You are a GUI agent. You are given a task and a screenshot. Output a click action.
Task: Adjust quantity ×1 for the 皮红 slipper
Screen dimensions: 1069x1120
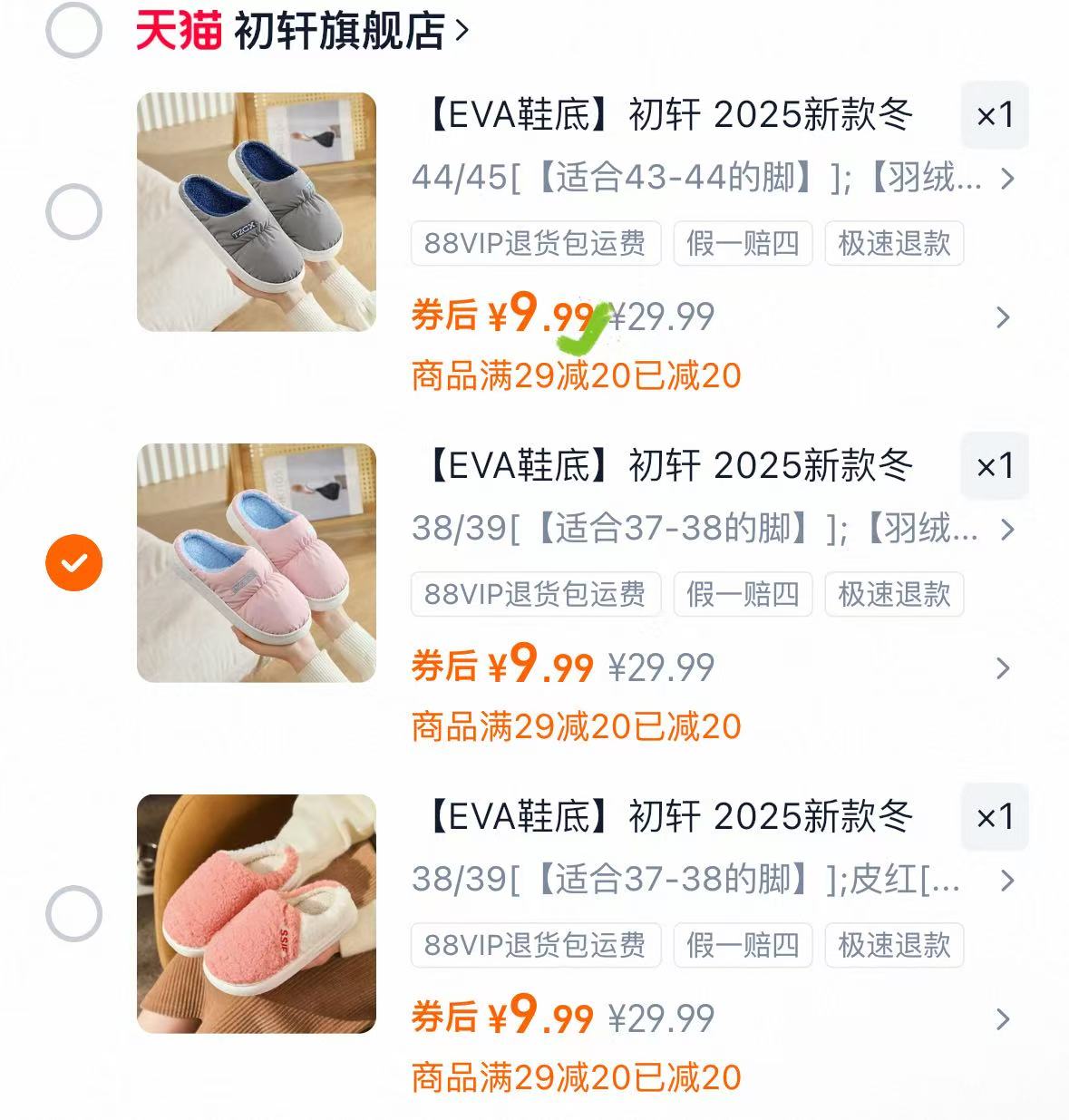coord(994,817)
